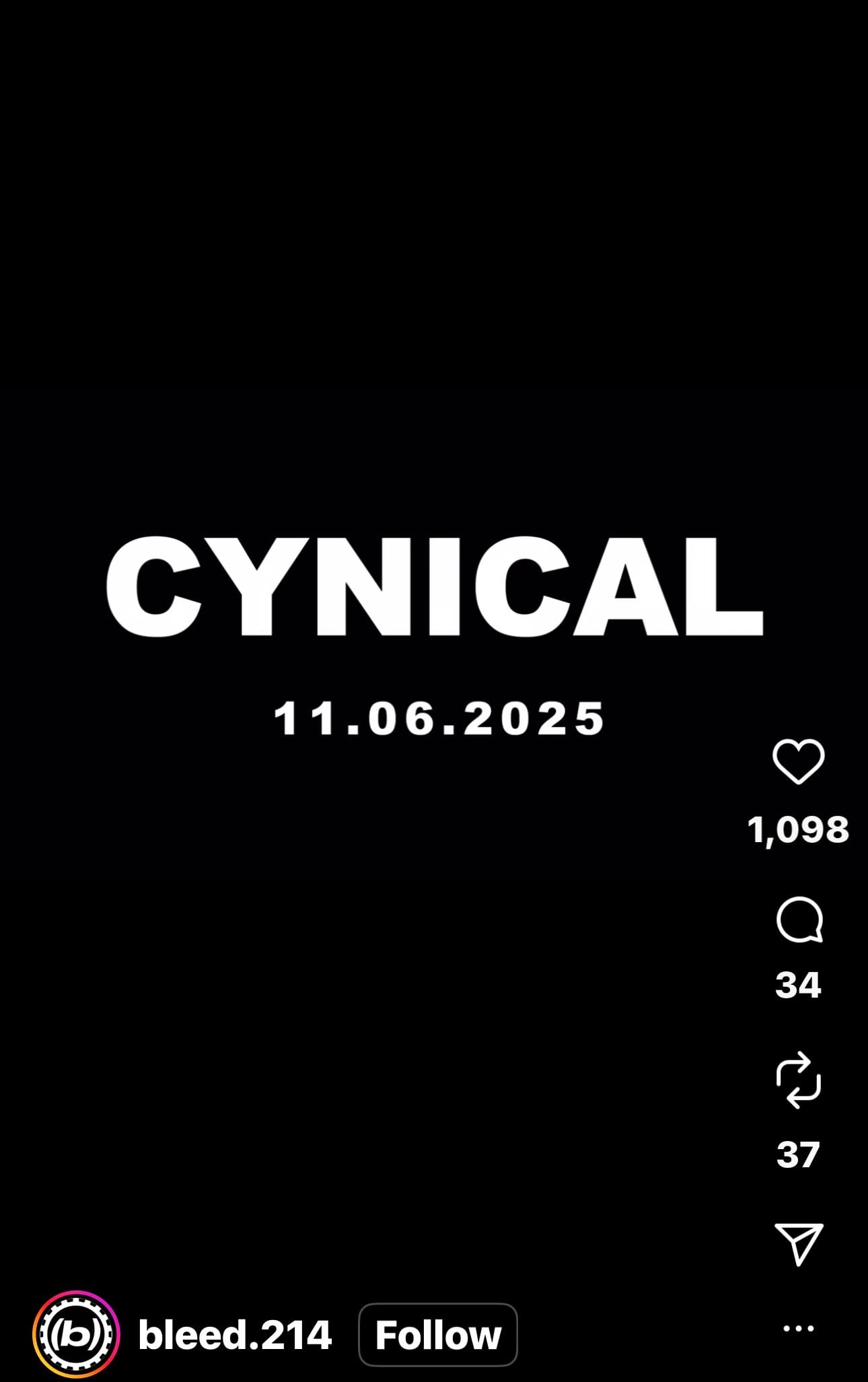Repost this reel

tap(798, 1080)
